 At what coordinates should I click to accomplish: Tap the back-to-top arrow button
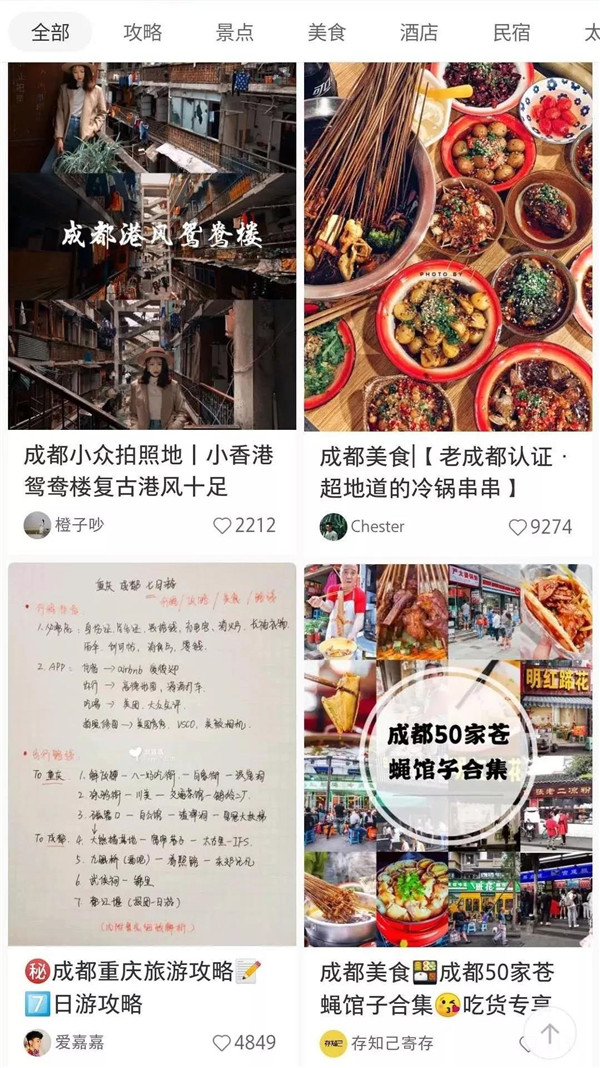[549, 1034]
